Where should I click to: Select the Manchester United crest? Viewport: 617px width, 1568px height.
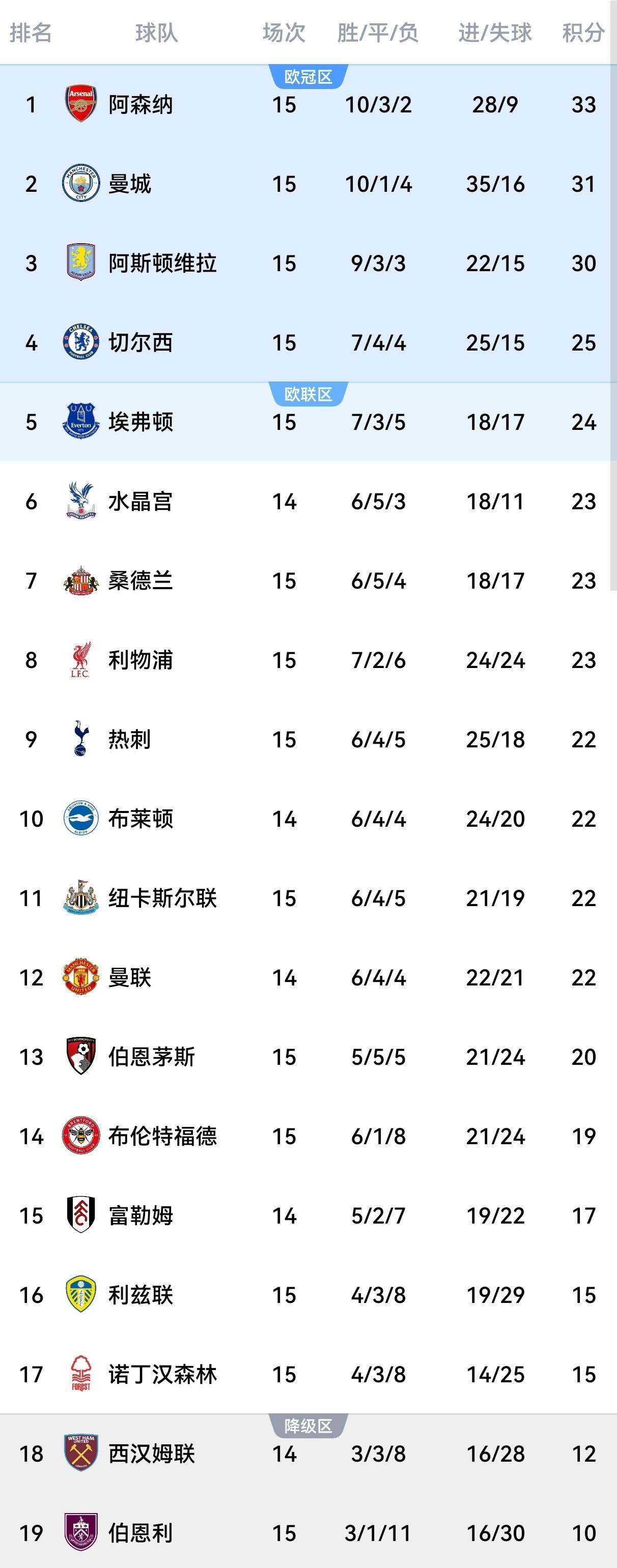[81, 977]
